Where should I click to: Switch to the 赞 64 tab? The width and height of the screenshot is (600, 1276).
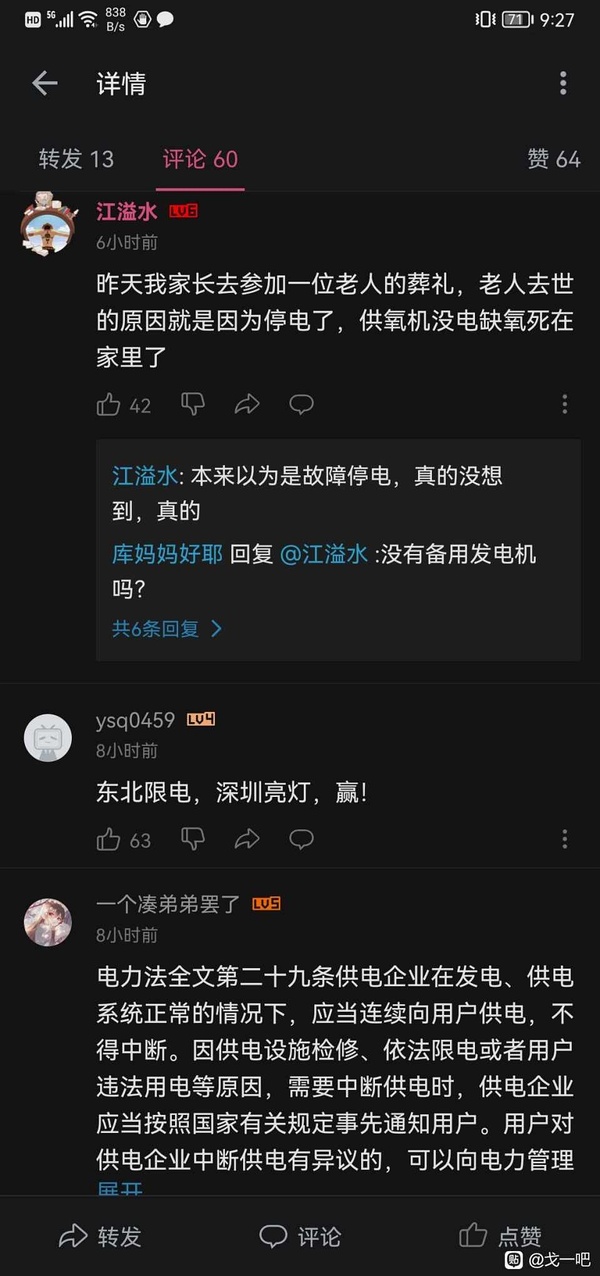coord(553,159)
